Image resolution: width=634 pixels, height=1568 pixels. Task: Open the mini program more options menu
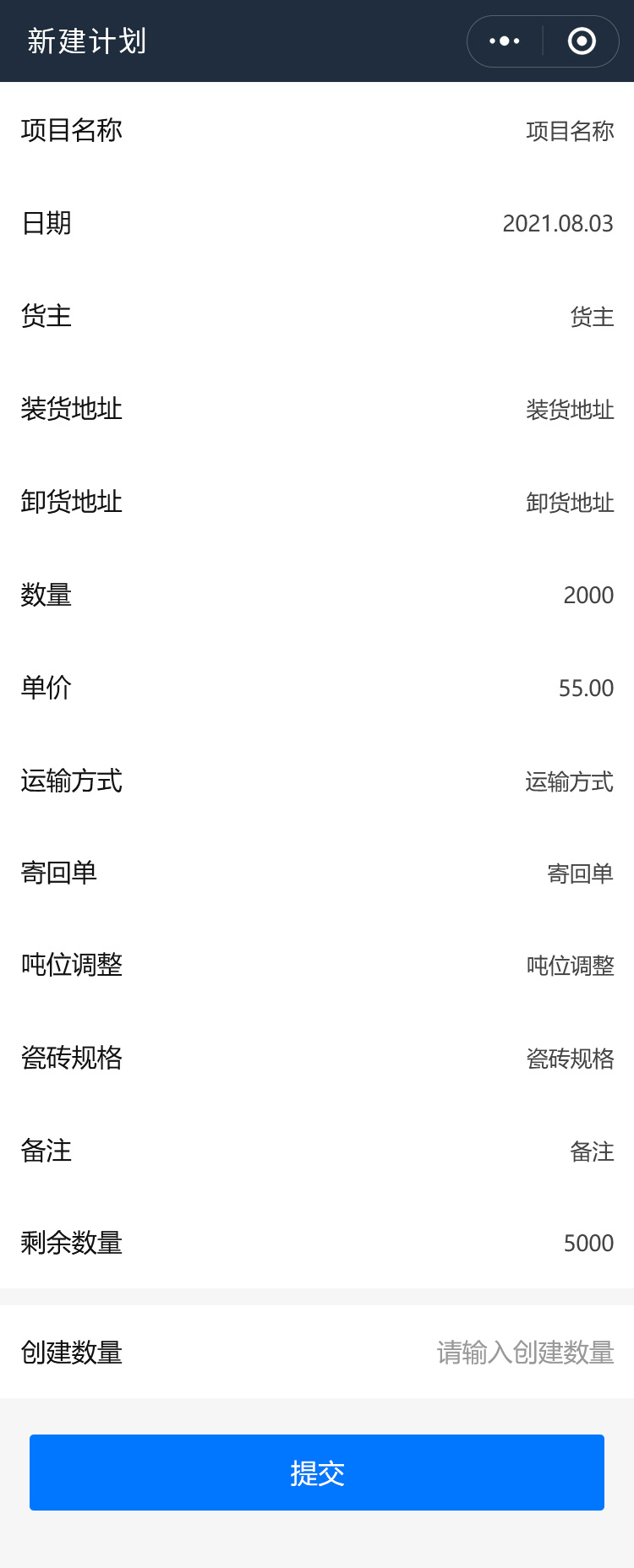[x=505, y=41]
